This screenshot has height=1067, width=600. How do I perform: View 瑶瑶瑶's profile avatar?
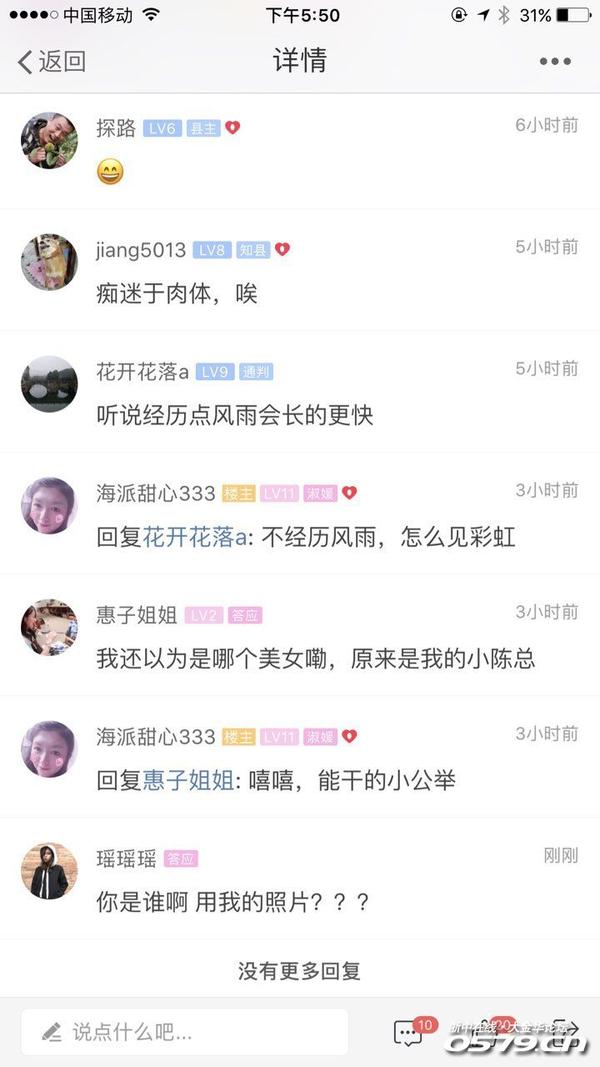tap(49, 871)
